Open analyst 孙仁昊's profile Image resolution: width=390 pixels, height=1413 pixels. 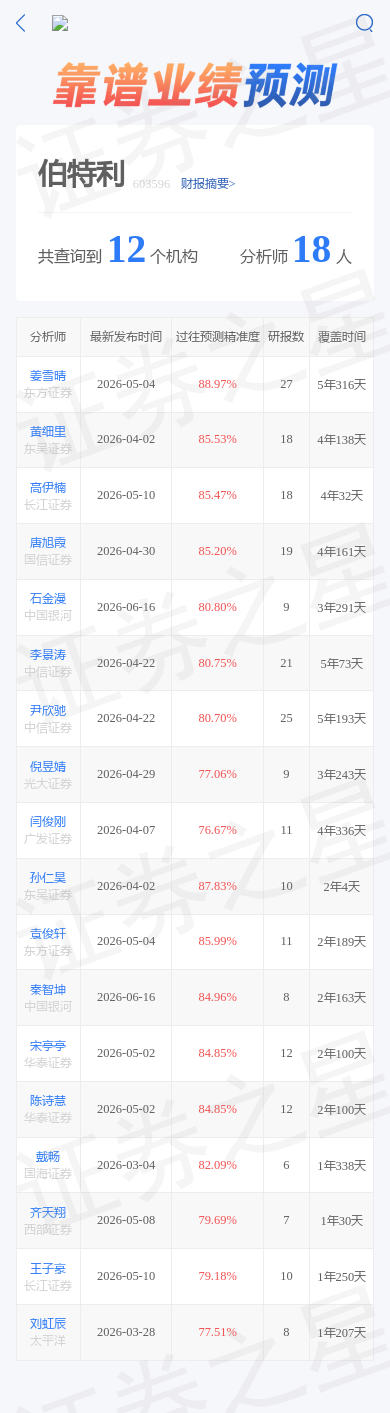(x=48, y=878)
